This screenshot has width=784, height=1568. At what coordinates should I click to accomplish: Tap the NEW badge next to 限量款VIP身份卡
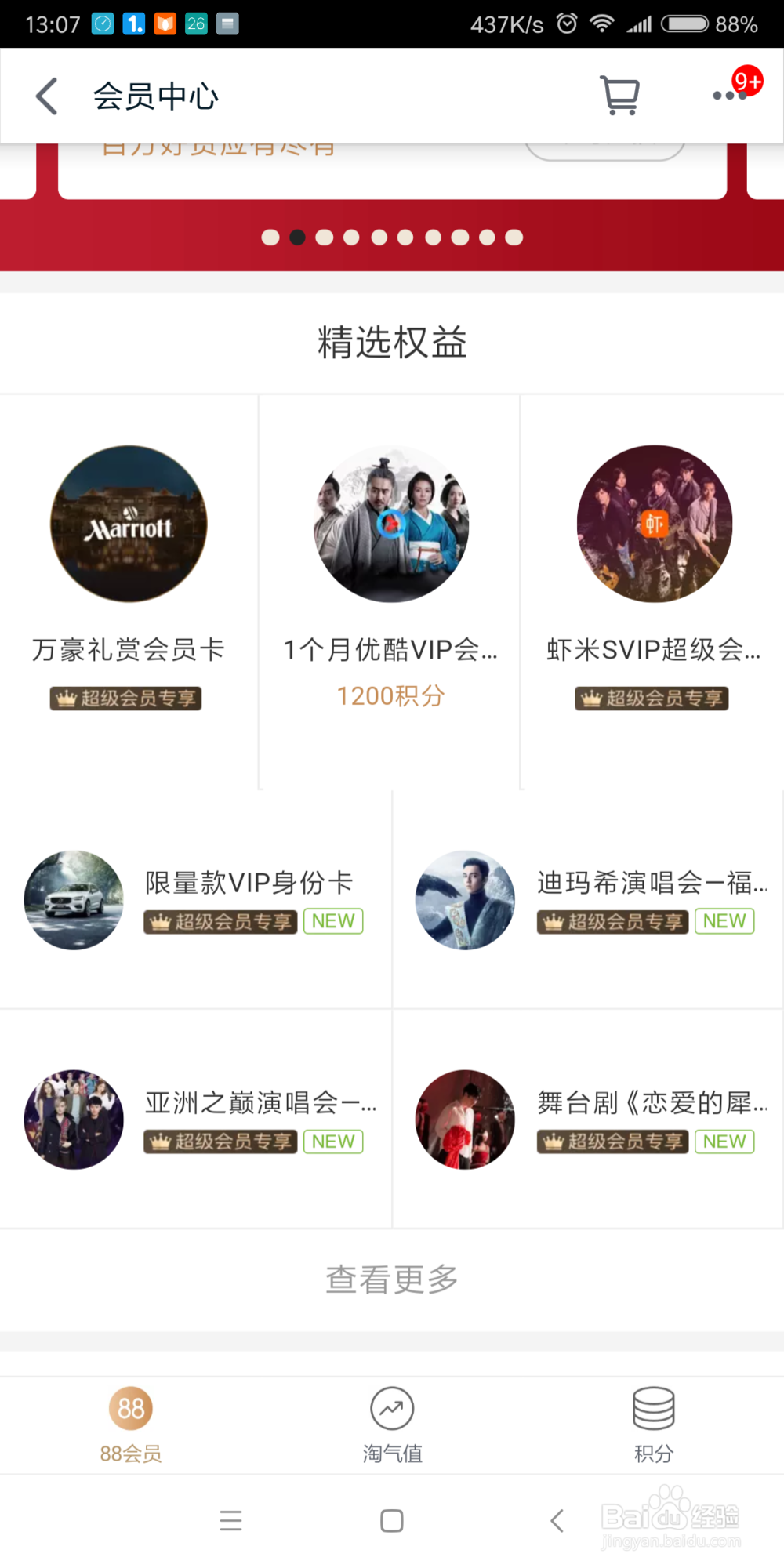332,920
